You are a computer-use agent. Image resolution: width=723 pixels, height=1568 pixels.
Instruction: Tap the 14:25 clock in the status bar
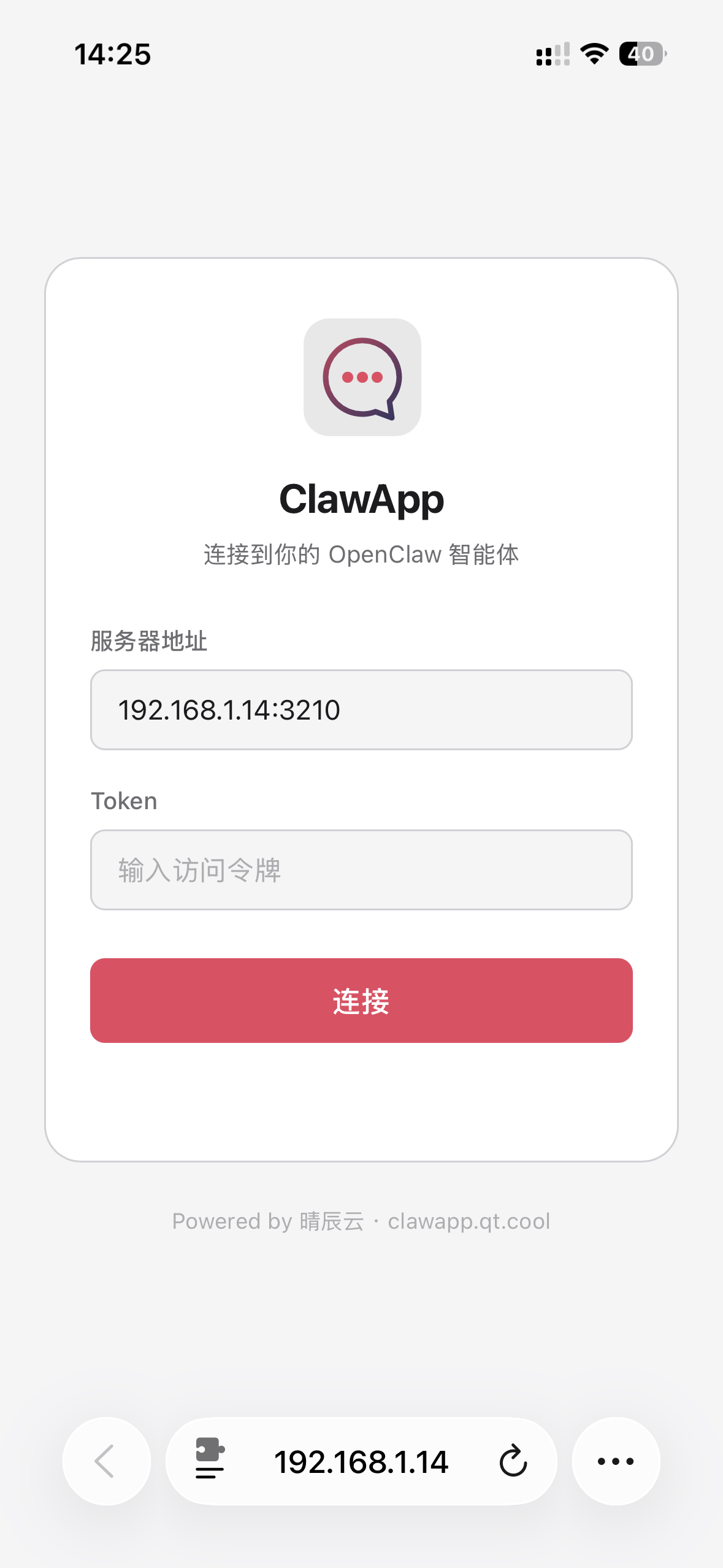(112, 55)
